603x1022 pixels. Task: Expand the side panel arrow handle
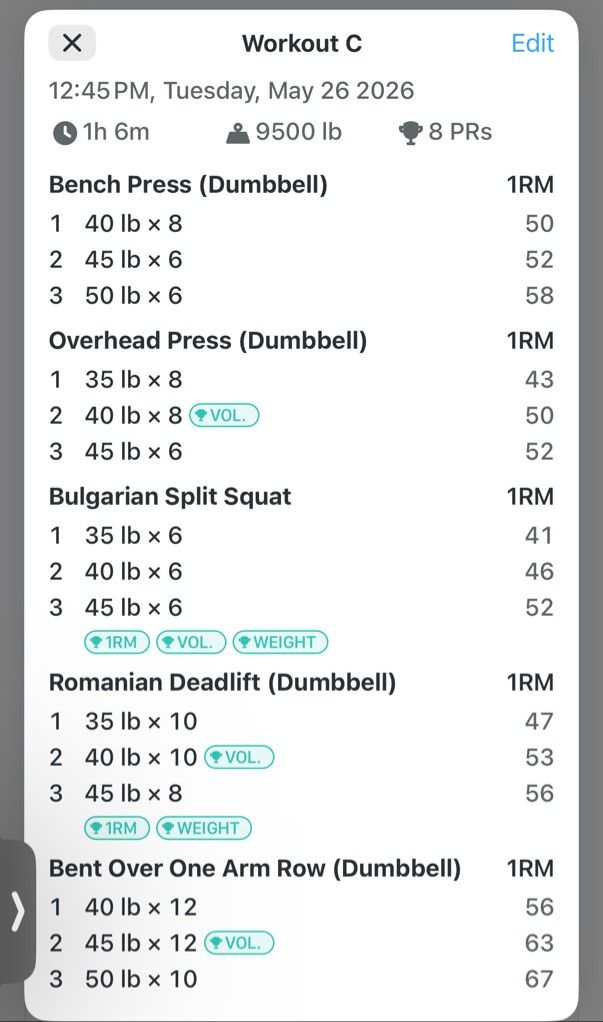point(17,911)
